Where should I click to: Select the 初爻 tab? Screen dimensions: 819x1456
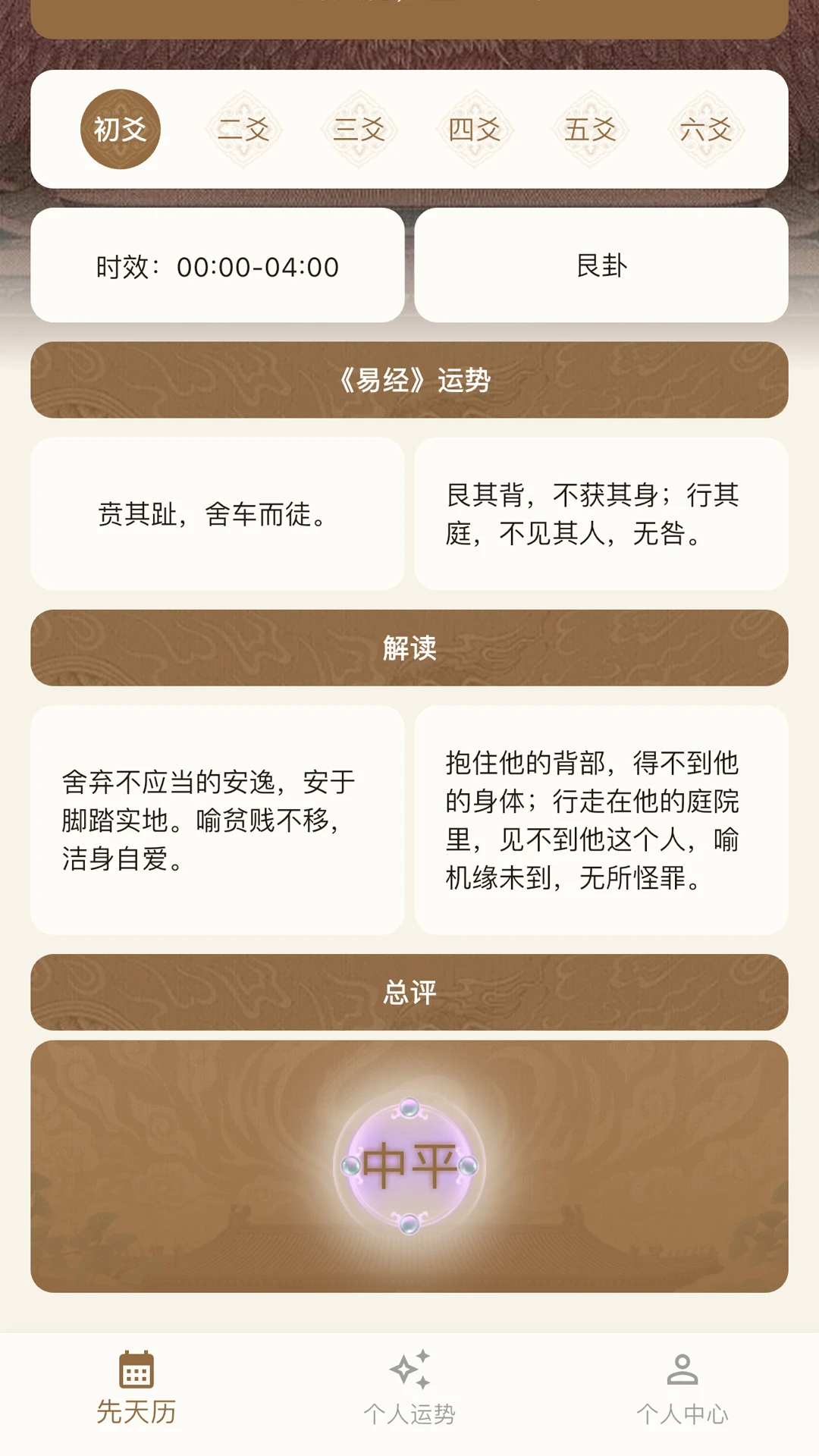click(120, 130)
